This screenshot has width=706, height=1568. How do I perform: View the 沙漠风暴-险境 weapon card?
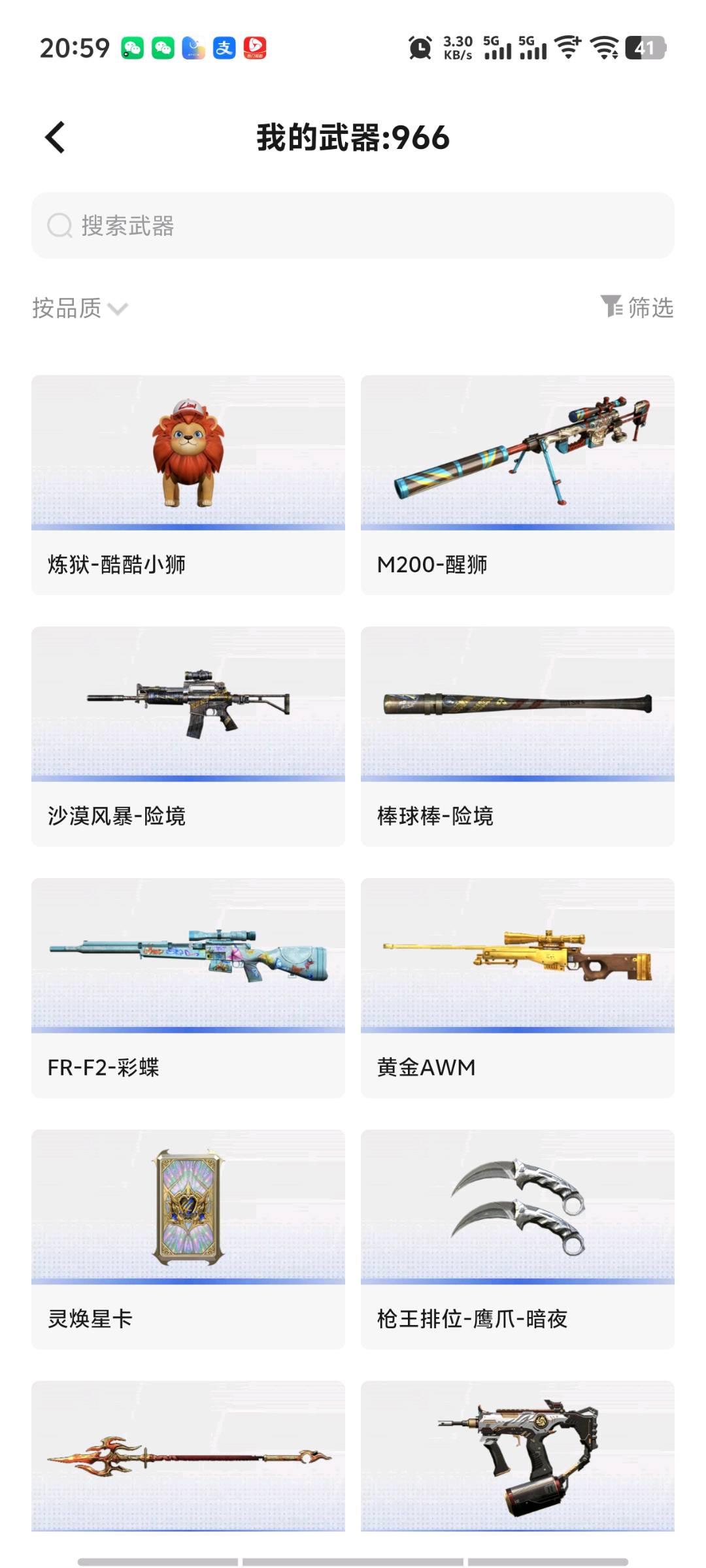point(188,736)
